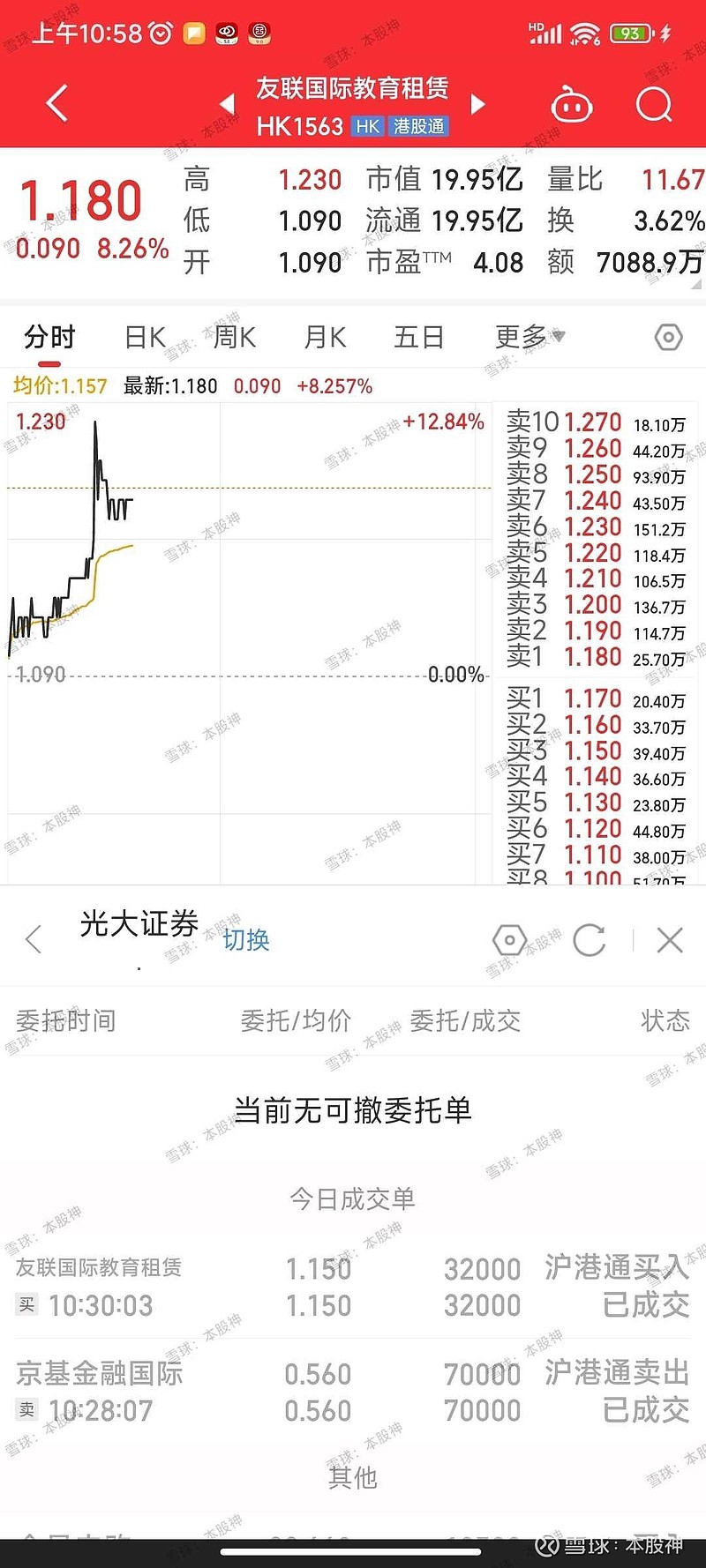
Task: Open the robot assistant icon
Action: (x=571, y=105)
